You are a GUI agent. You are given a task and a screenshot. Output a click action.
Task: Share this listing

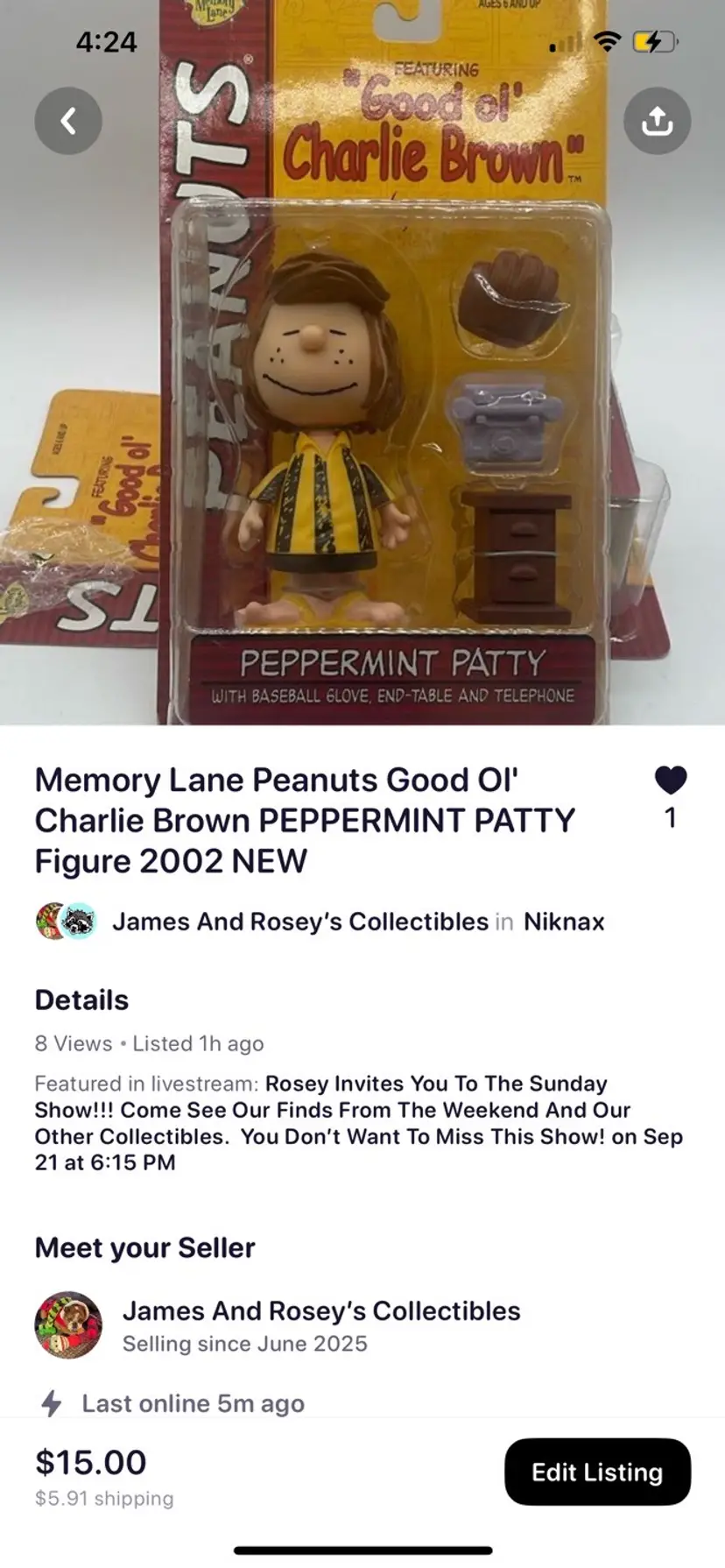pyautogui.click(x=657, y=121)
